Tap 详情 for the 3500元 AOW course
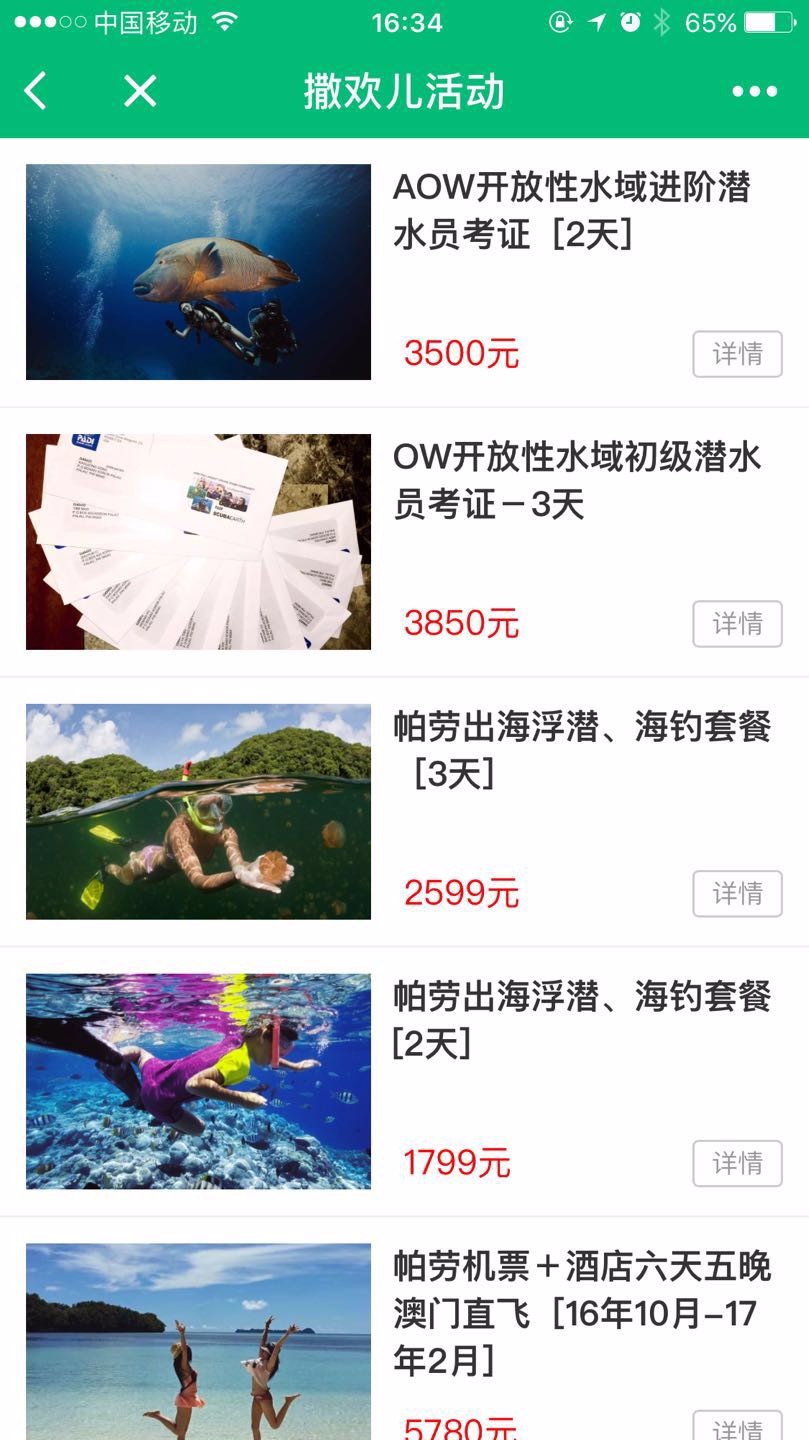 [737, 354]
